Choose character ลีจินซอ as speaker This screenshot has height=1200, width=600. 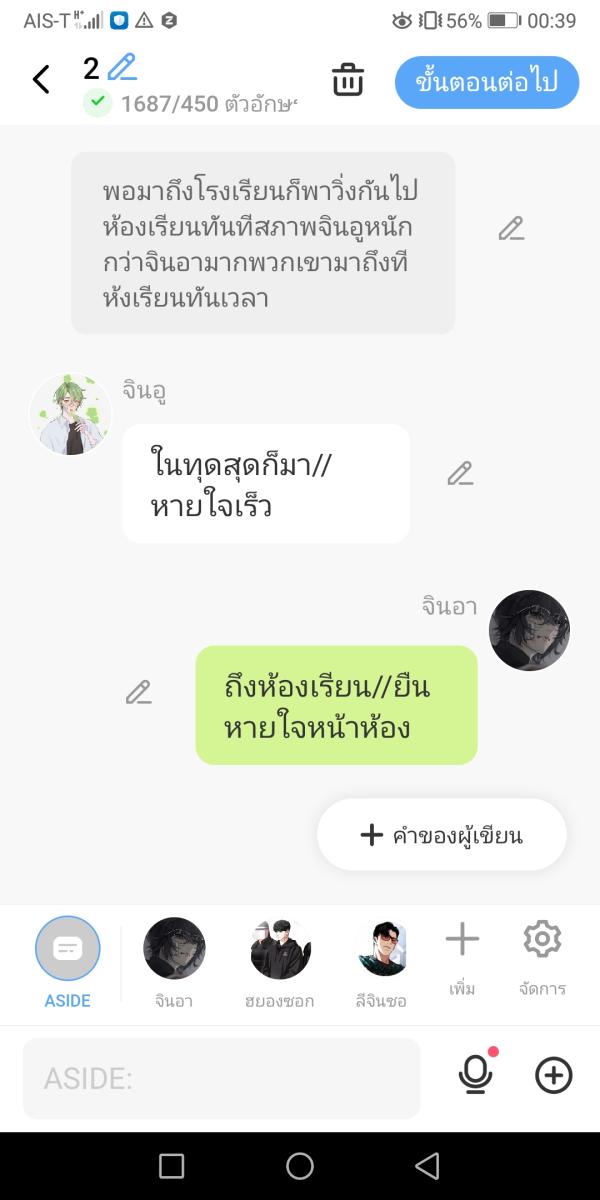(x=382, y=949)
